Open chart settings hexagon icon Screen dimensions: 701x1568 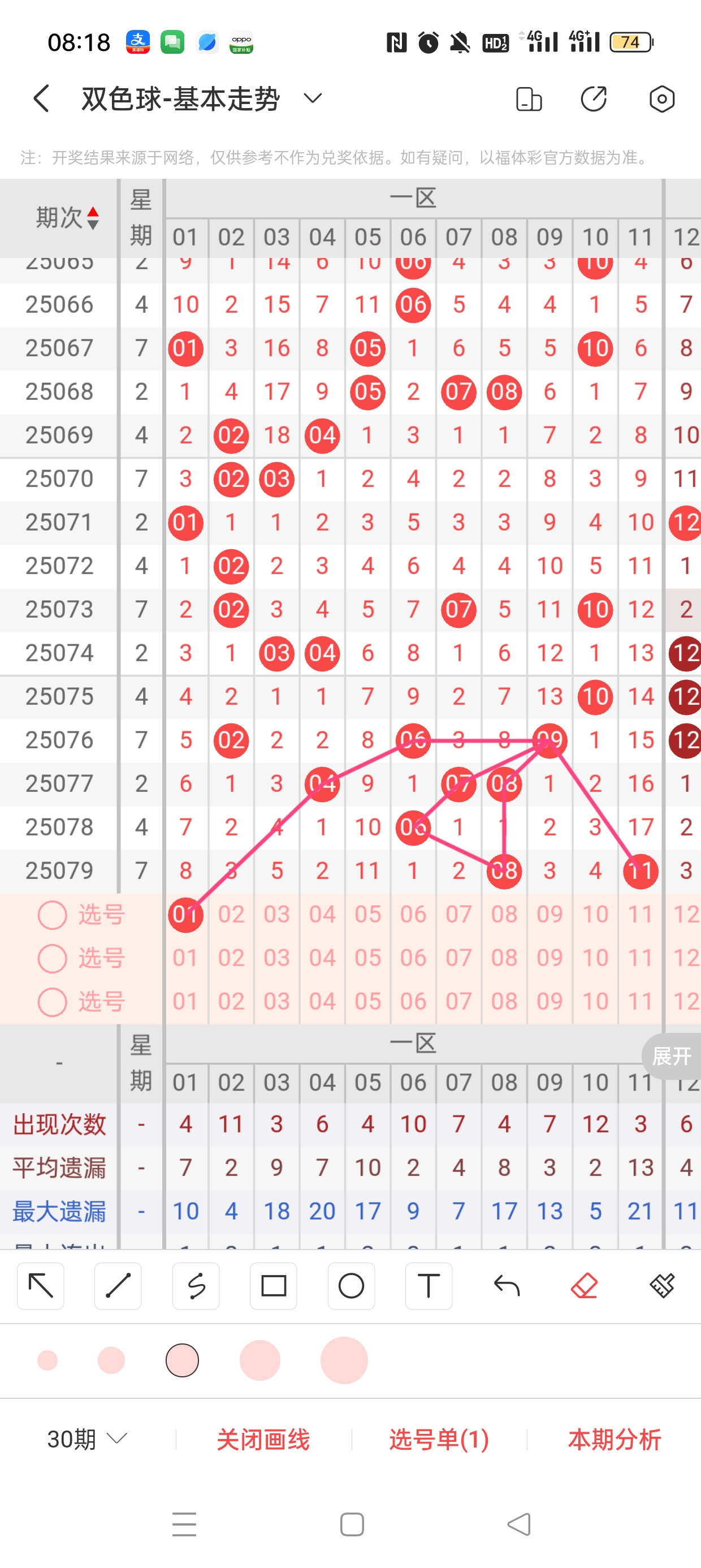pyautogui.click(x=661, y=98)
